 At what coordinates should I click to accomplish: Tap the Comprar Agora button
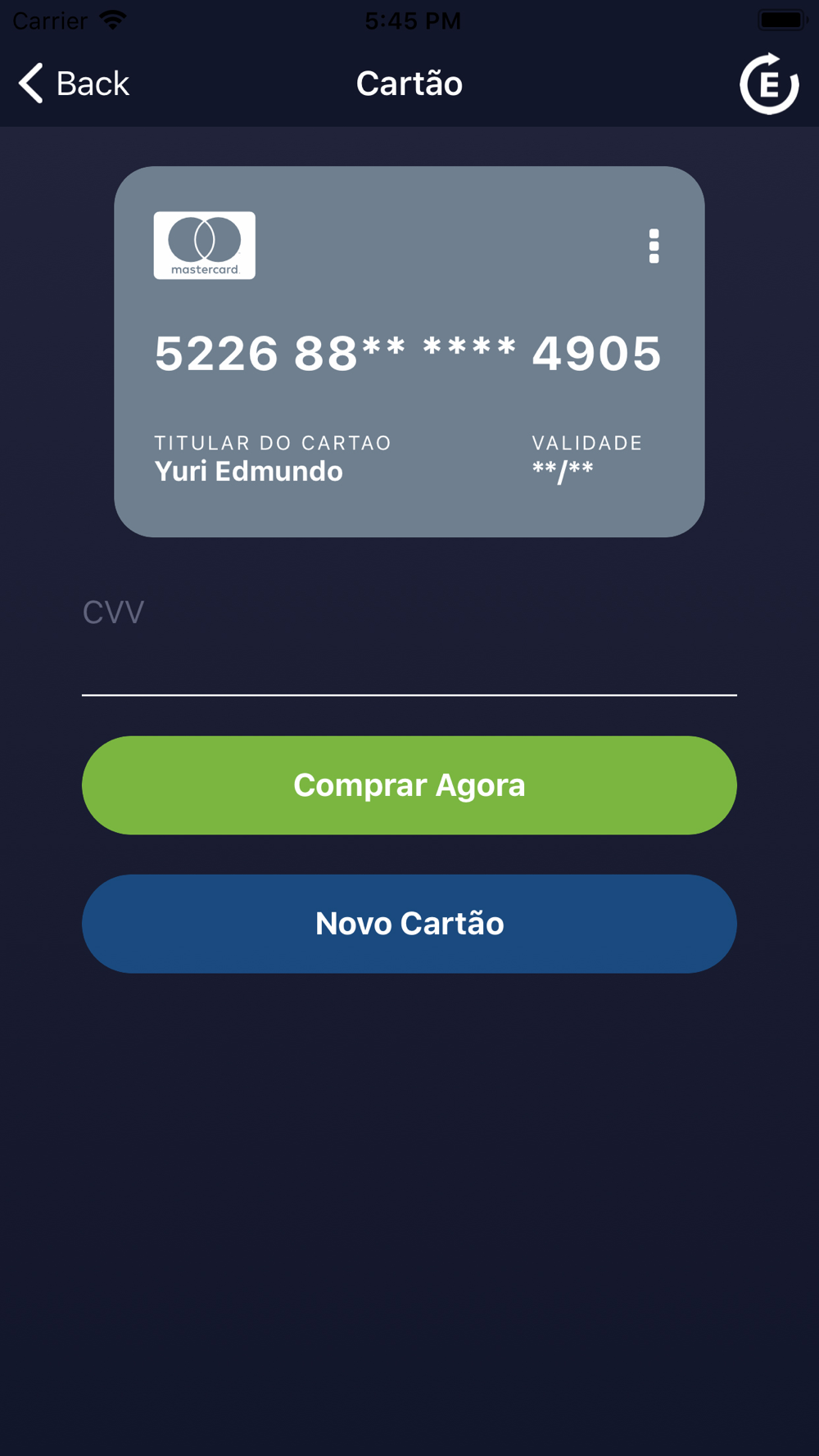tap(409, 785)
